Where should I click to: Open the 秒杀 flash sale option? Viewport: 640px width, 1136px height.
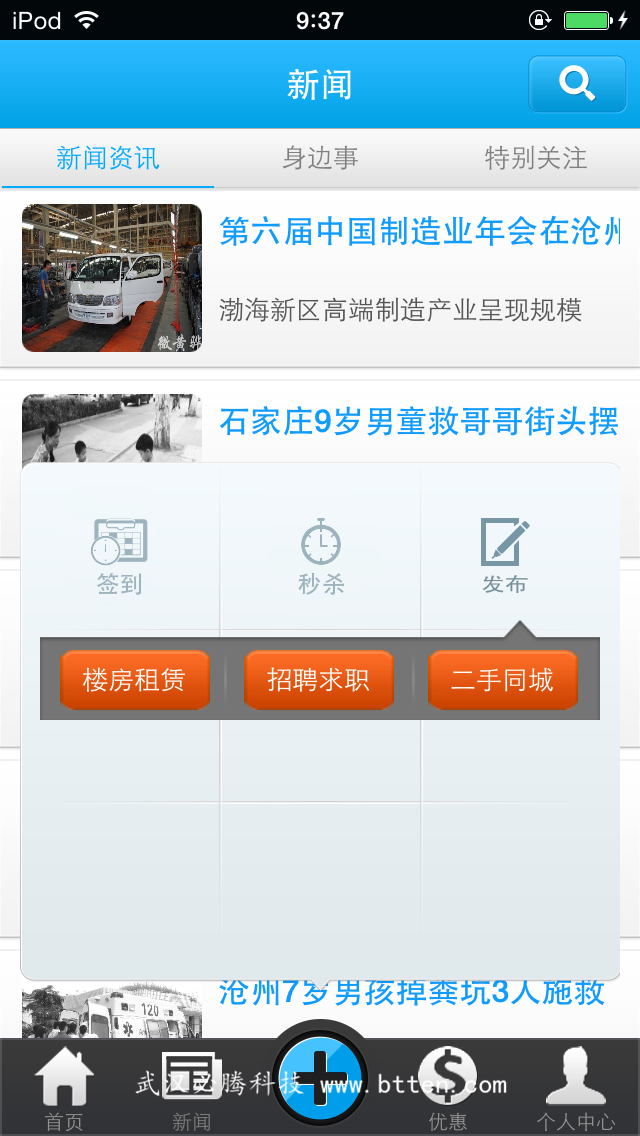pyautogui.click(x=321, y=556)
